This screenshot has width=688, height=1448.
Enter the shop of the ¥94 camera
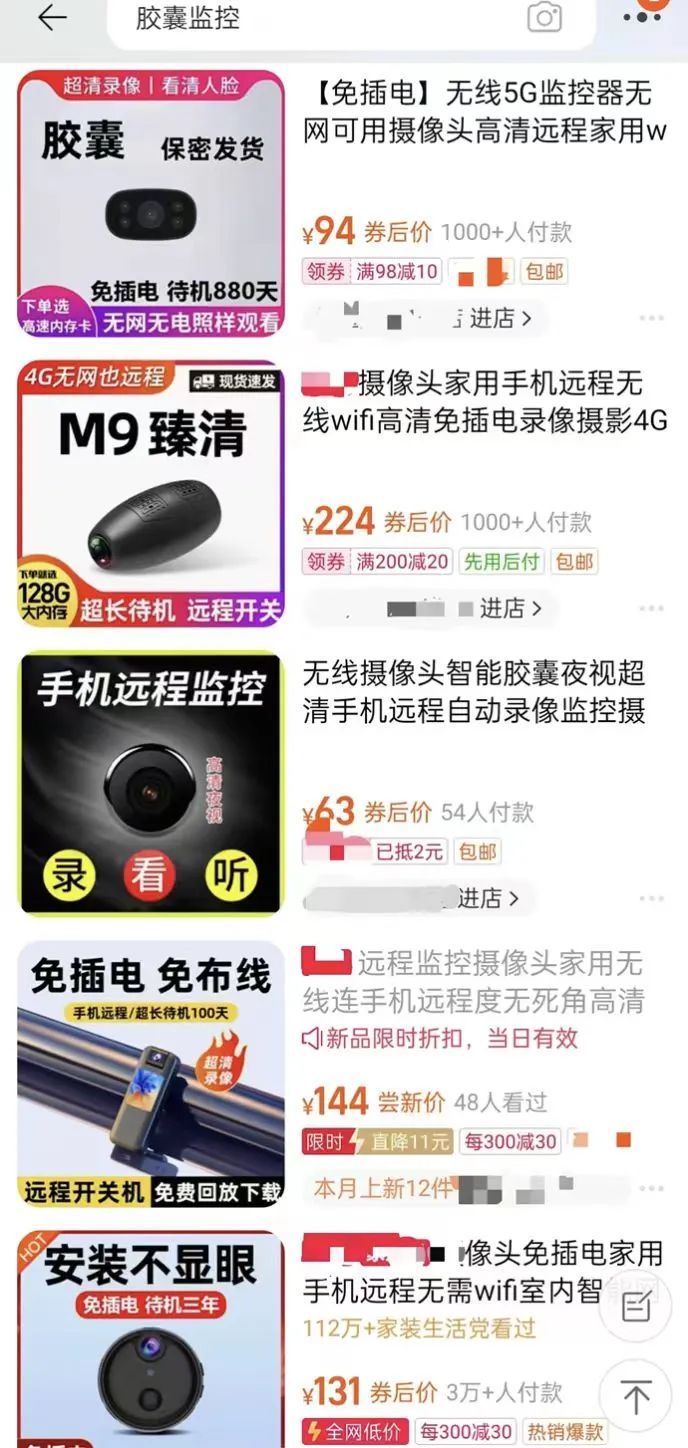[498, 319]
